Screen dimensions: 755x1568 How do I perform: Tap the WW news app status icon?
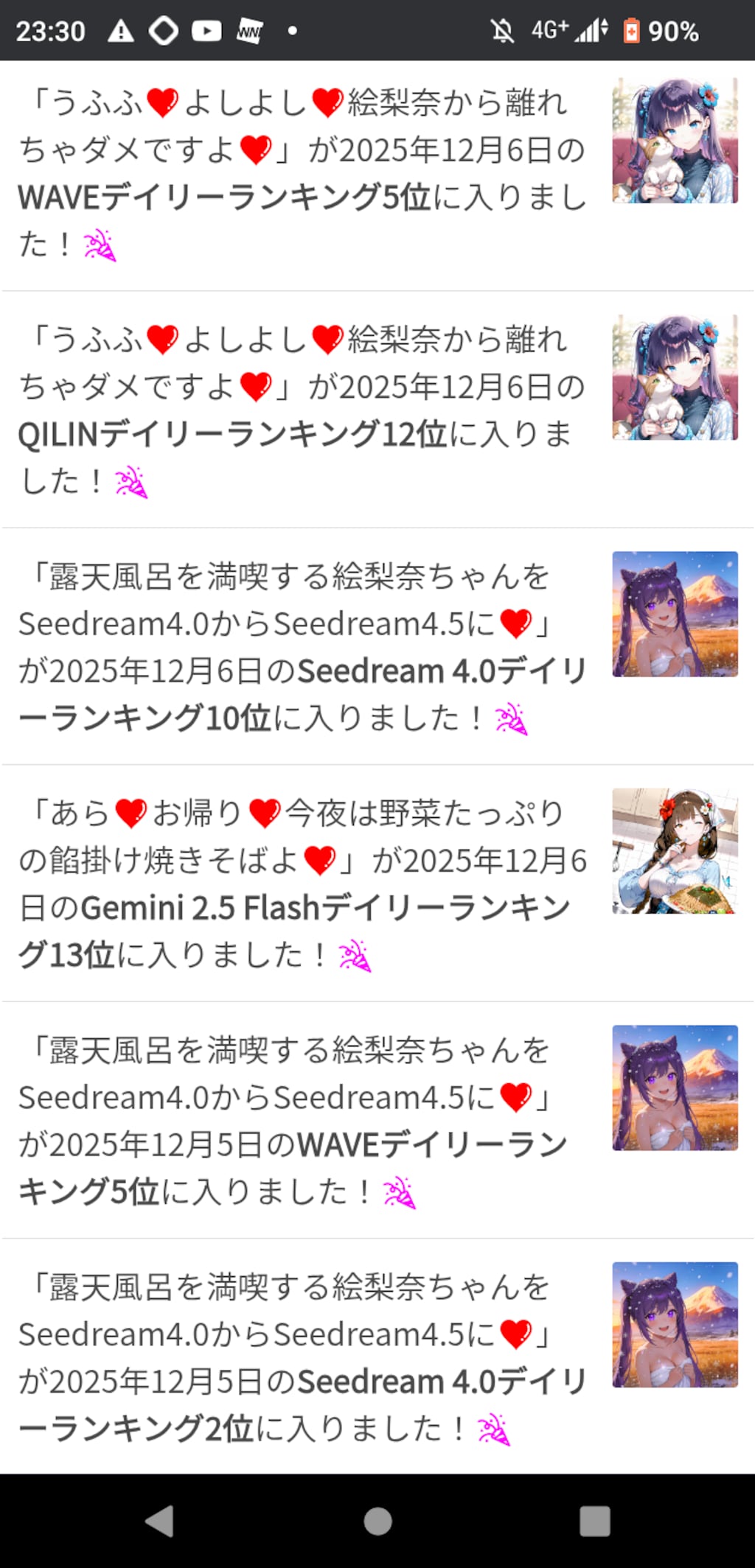click(x=248, y=30)
